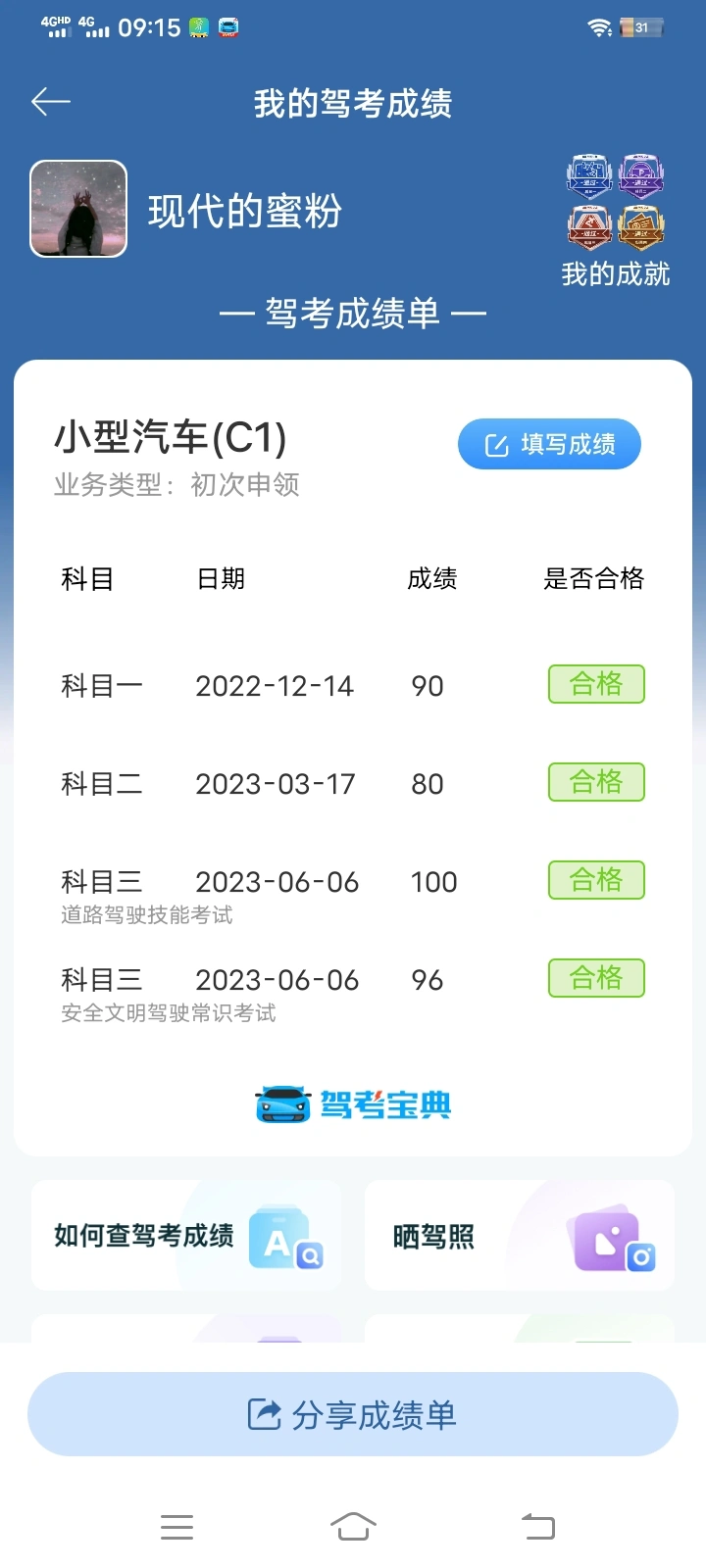Open the 晒驾照 card

click(x=519, y=1236)
